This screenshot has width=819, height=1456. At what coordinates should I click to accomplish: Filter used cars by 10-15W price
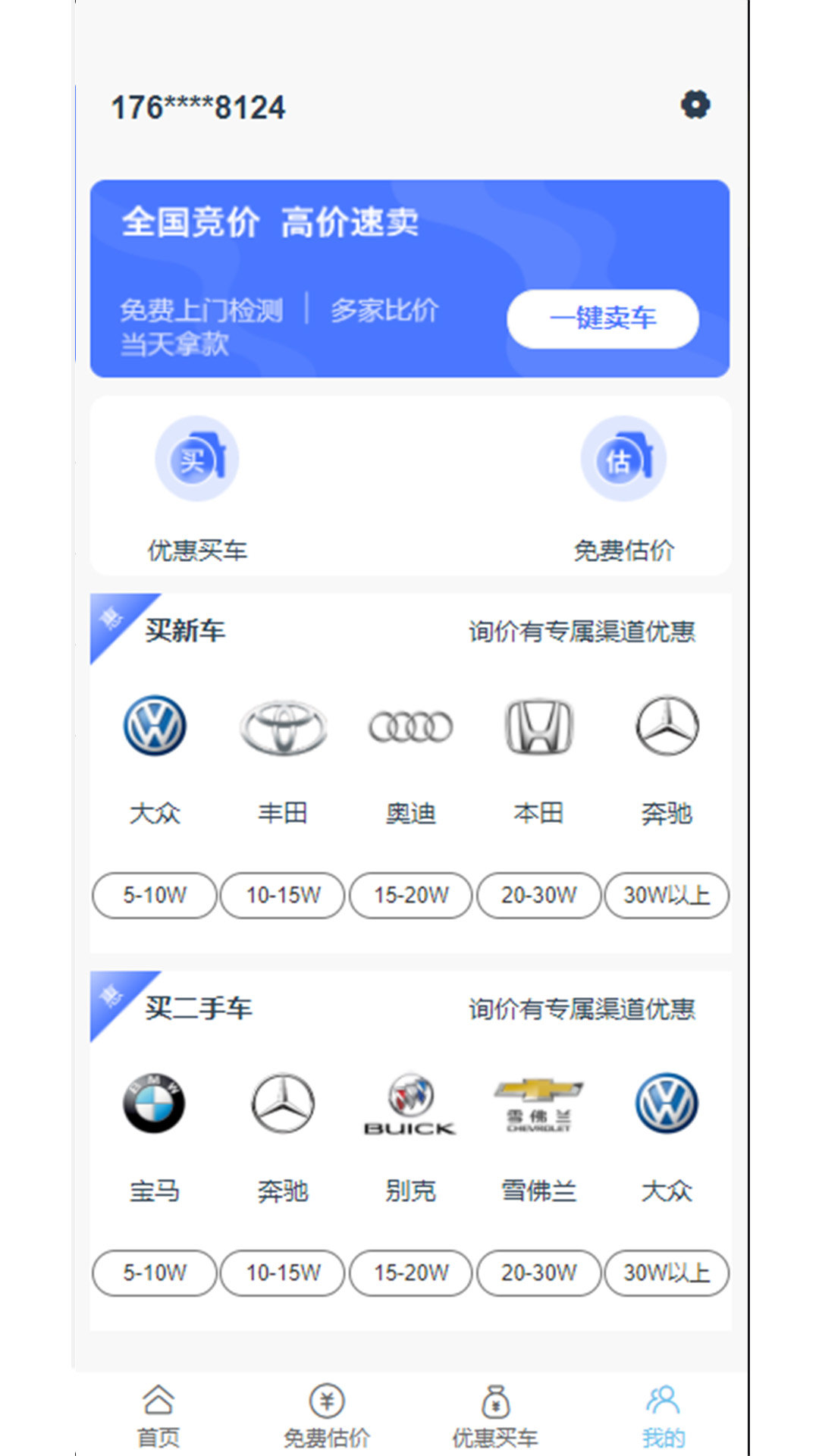283,1273
